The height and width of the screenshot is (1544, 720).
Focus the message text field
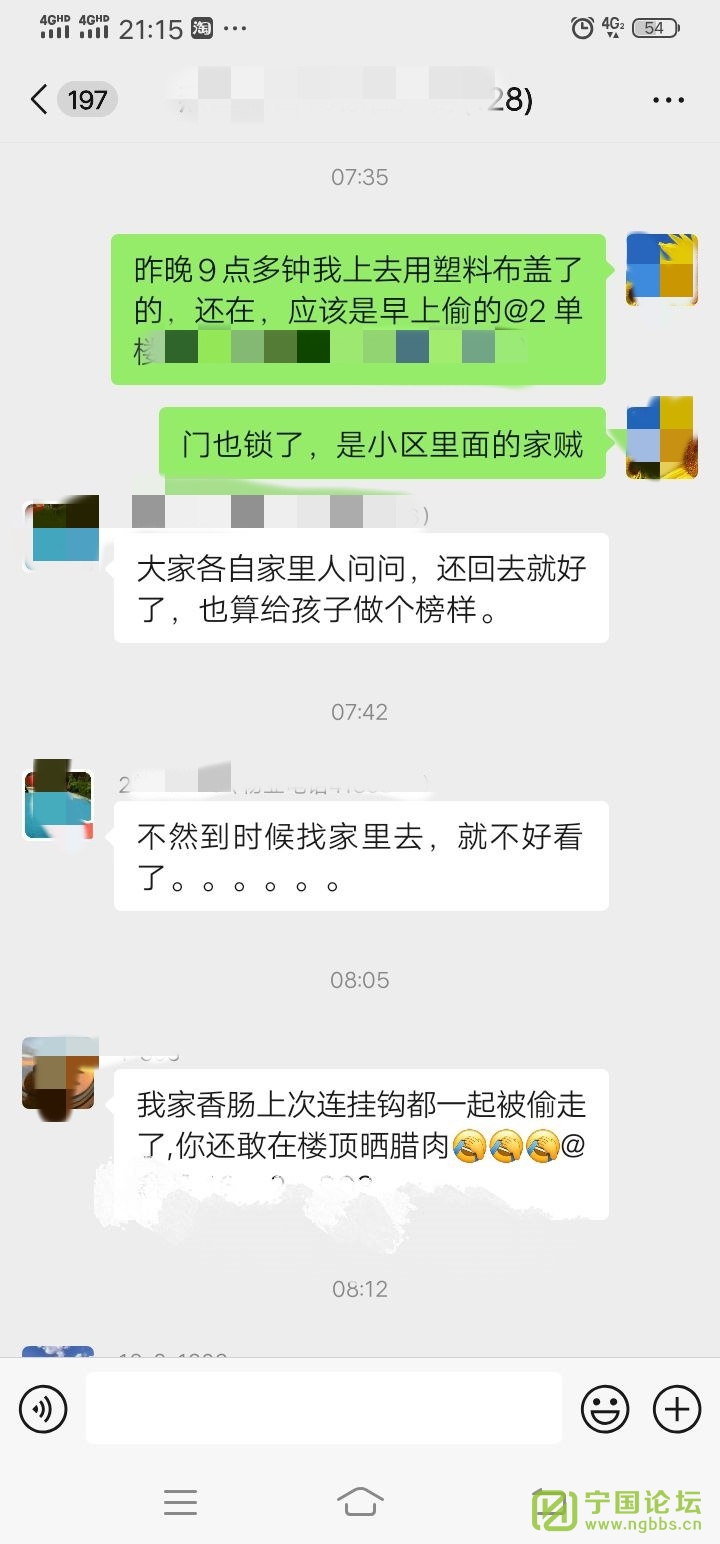point(323,1408)
